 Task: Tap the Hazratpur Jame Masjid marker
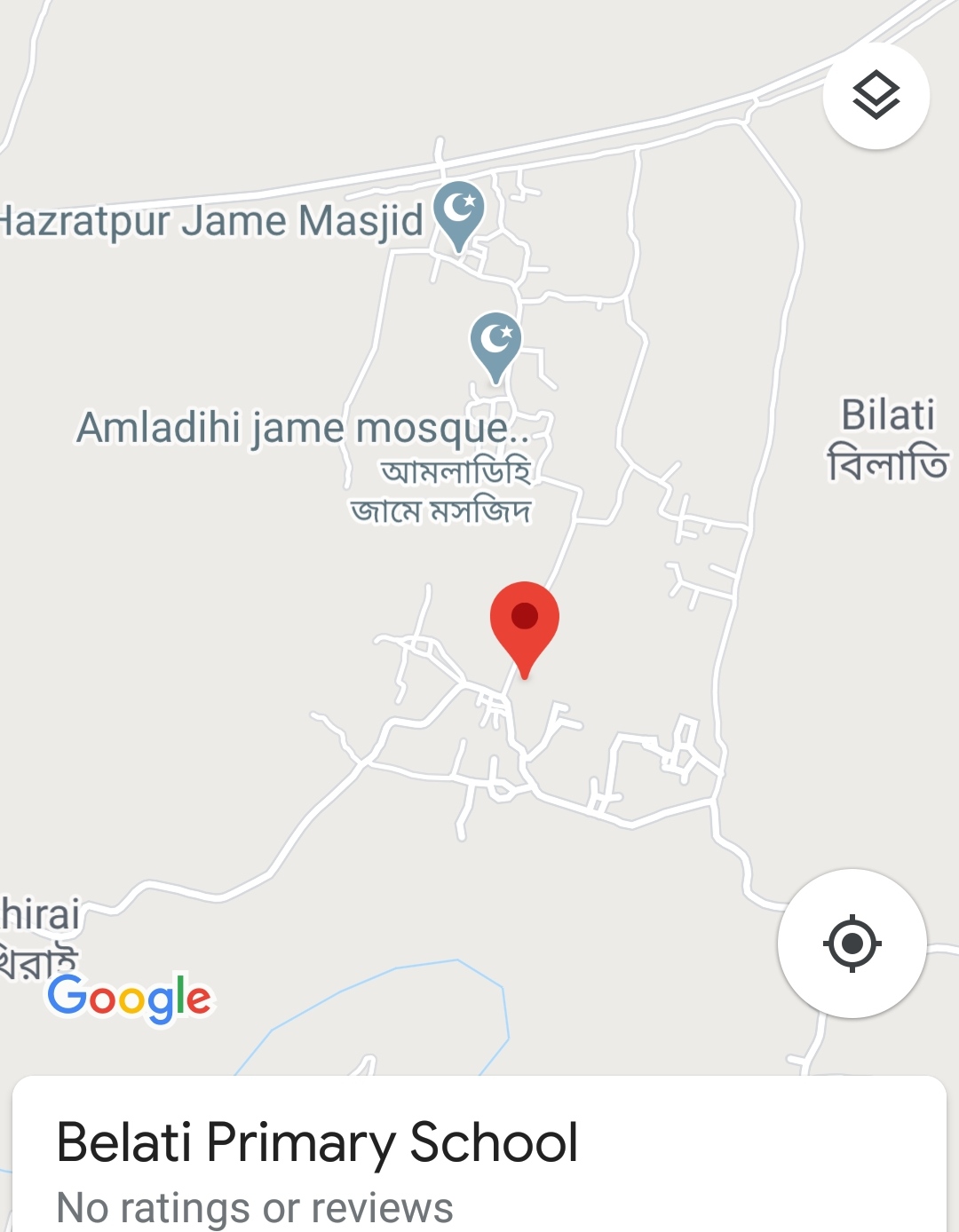(459, 210)
